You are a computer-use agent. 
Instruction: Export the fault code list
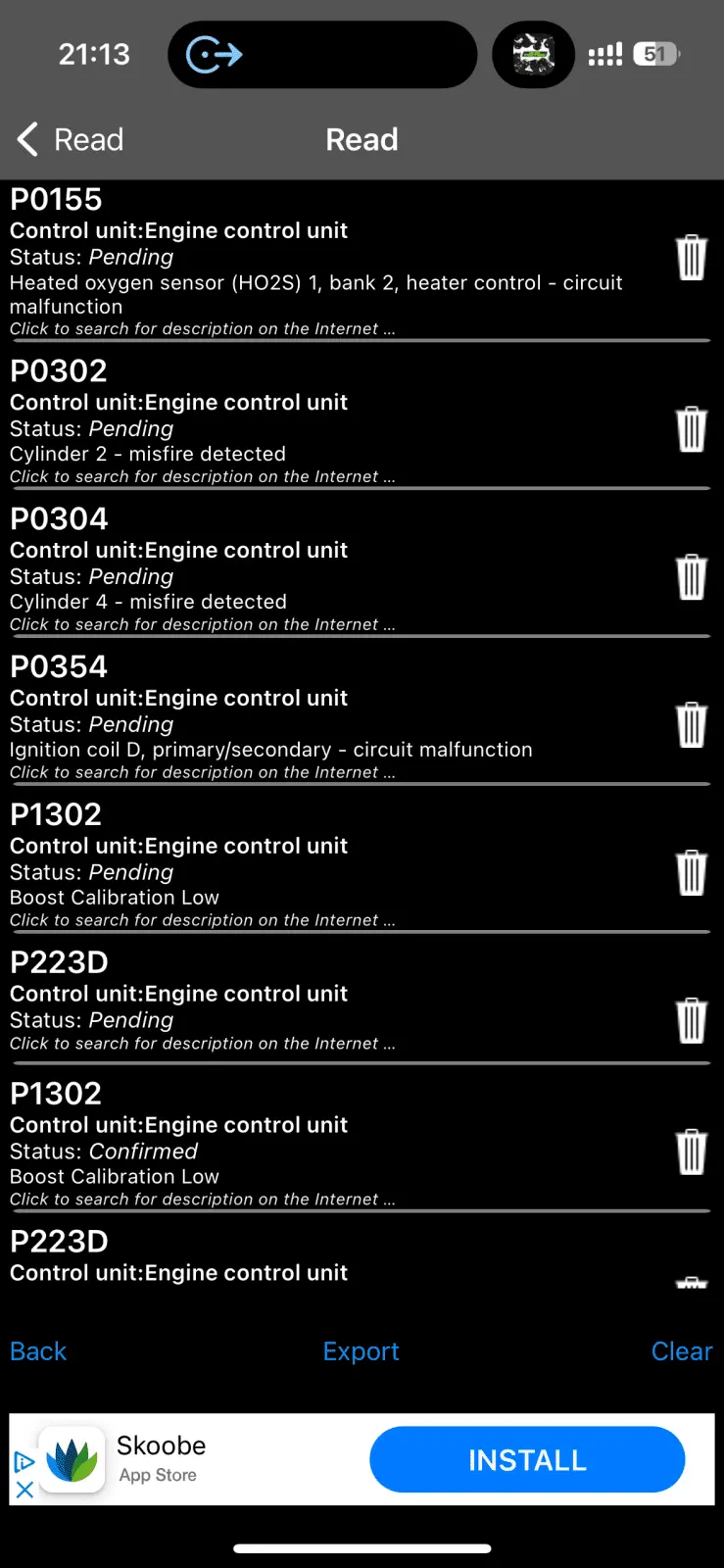361,1351
